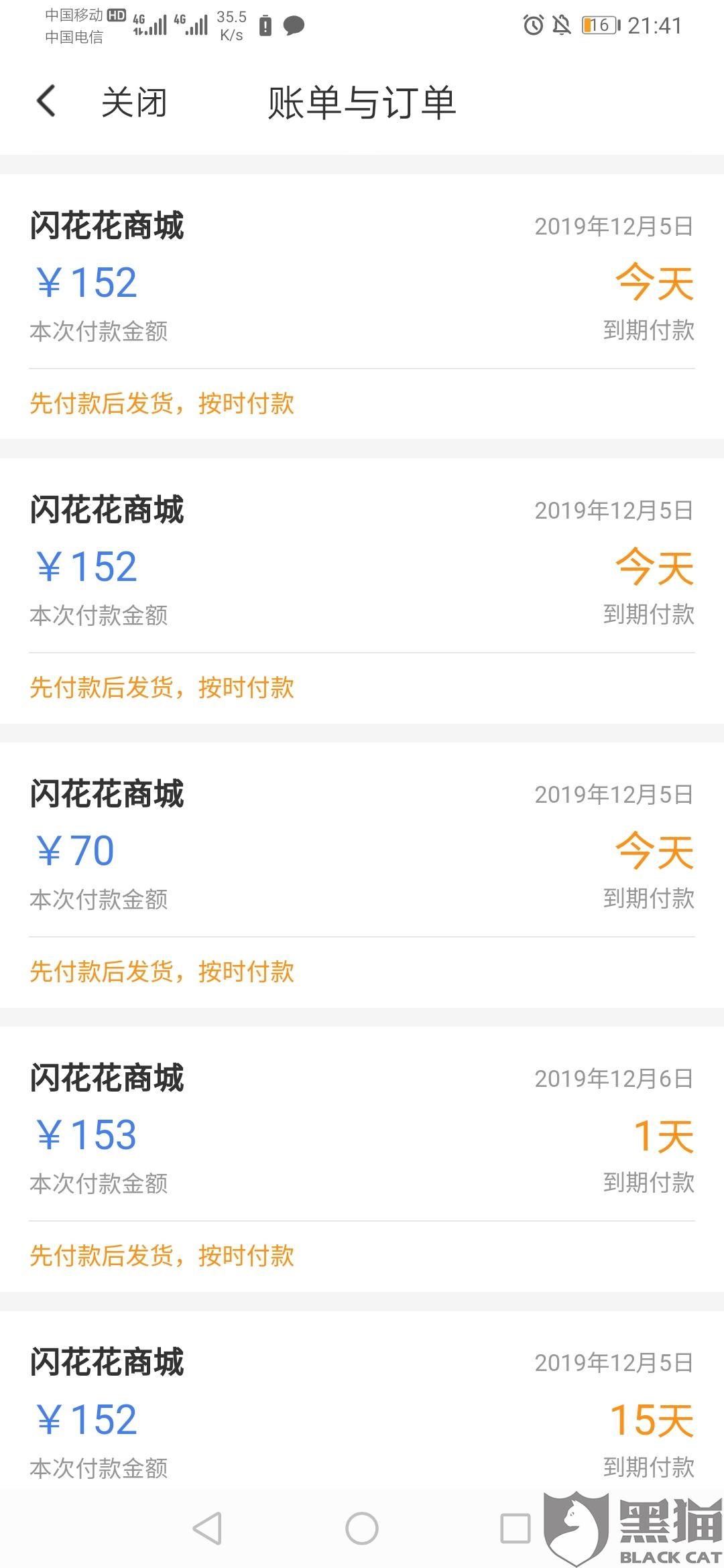Open the ¥153 bill due in 1天

pyautogui.click(x=362, y=1156)
